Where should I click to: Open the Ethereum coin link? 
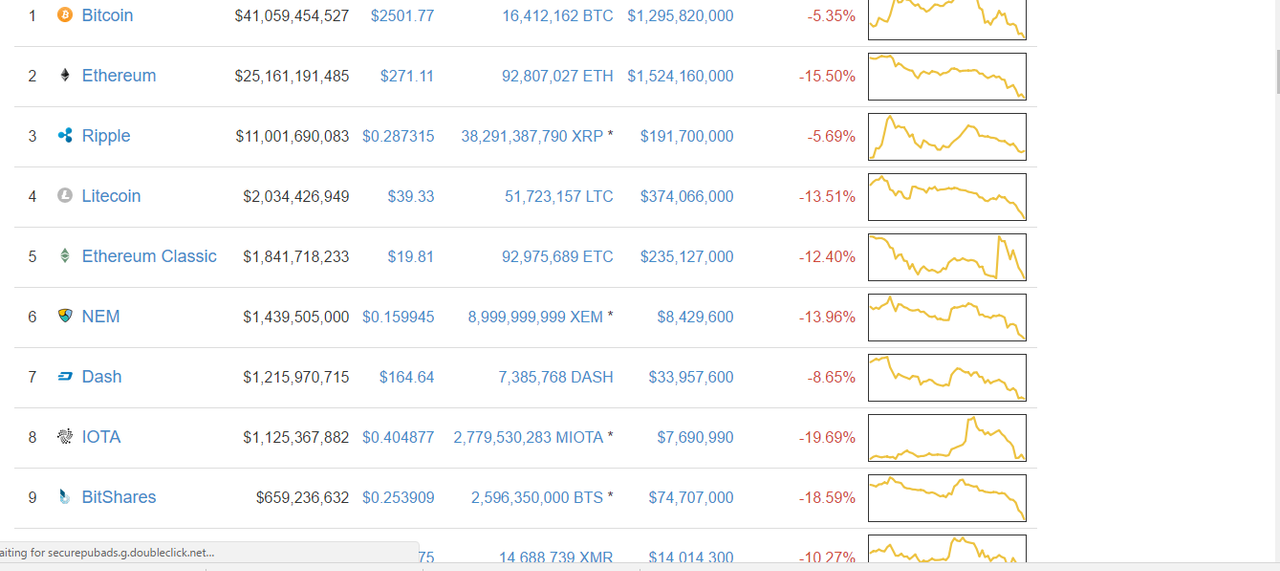pyautogui.click(x=119, y=76)
